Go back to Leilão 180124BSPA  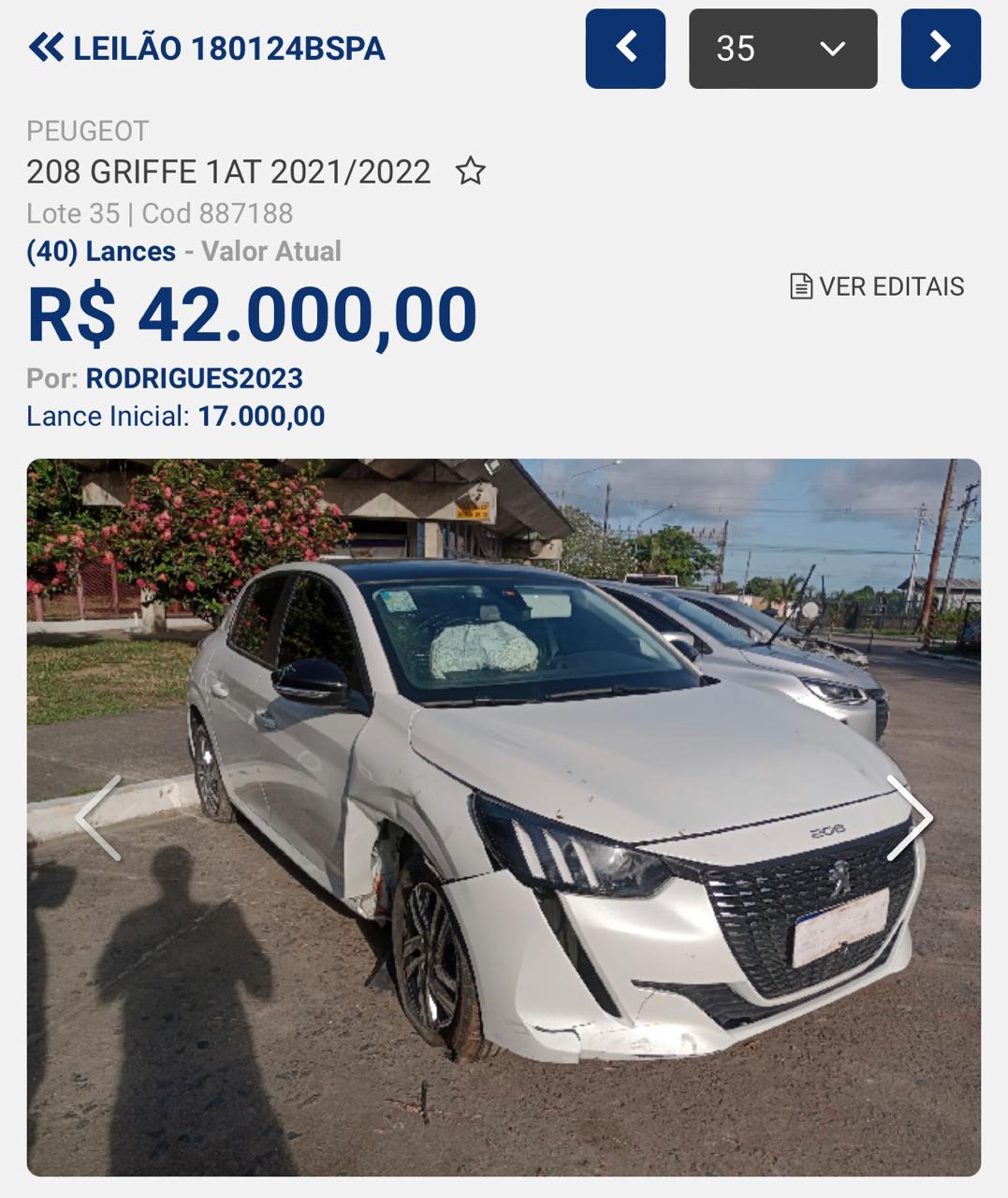click(206, 49)
